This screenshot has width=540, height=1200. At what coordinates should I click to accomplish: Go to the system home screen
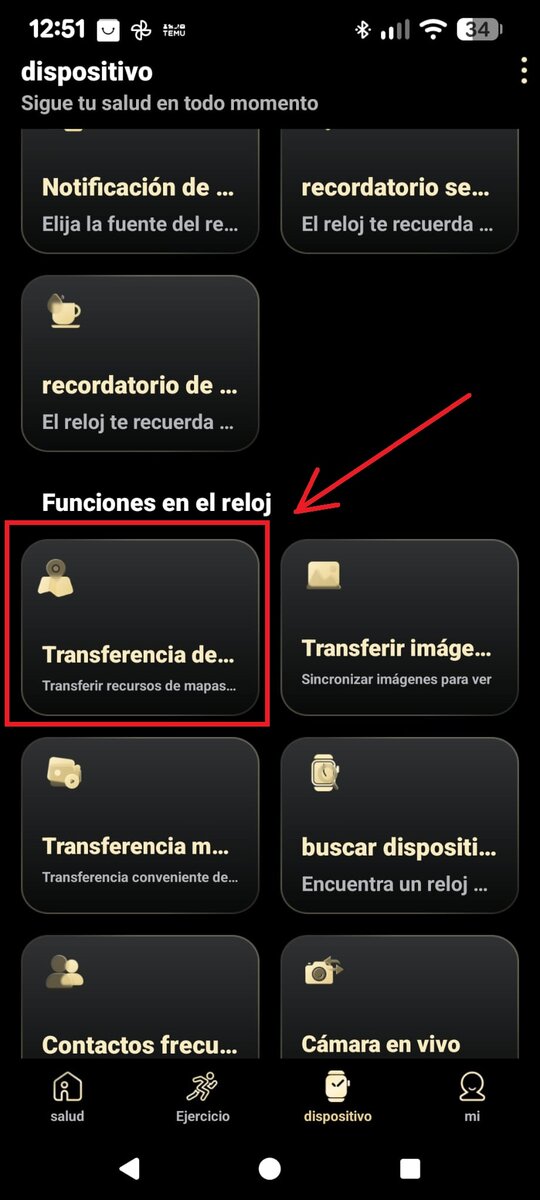pyautogui.click(x=270, y=1168)
